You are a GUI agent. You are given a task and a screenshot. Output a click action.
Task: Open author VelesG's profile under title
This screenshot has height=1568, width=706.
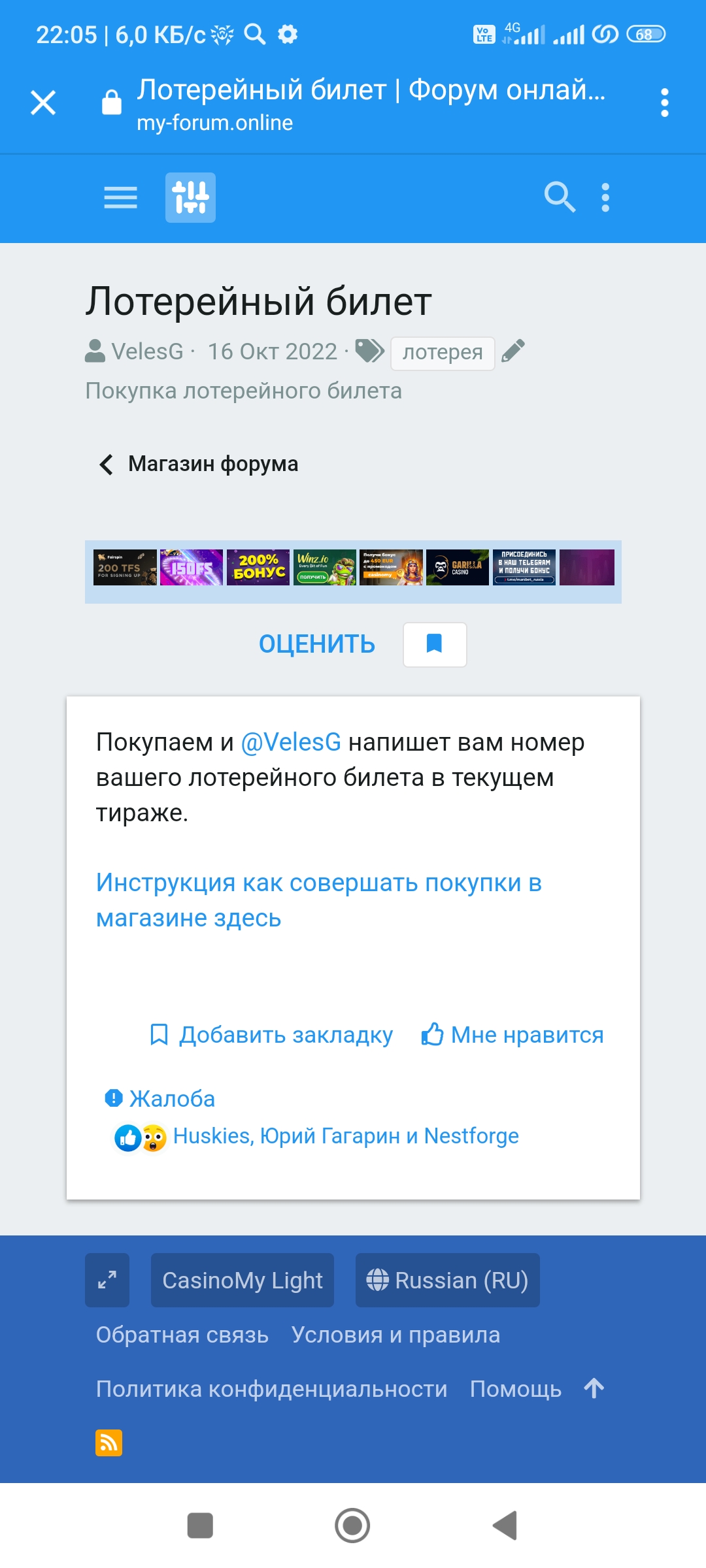(147, 351)
